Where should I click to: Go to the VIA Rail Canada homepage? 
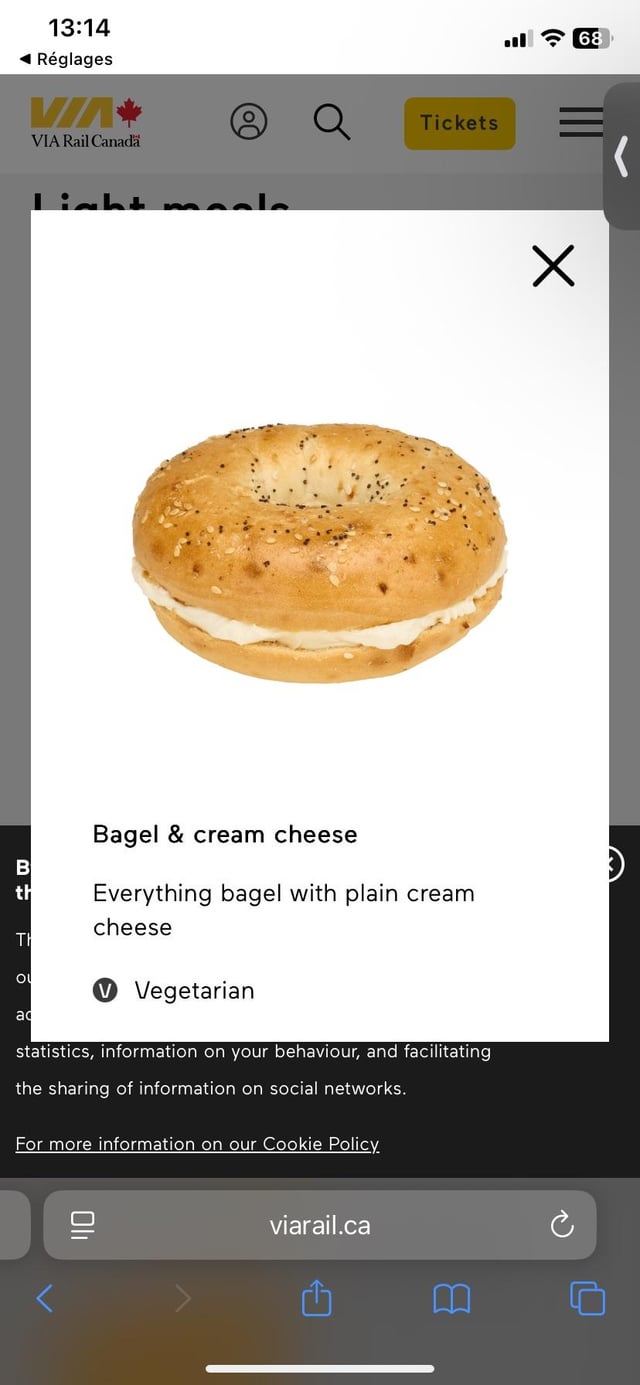[86, 123]
